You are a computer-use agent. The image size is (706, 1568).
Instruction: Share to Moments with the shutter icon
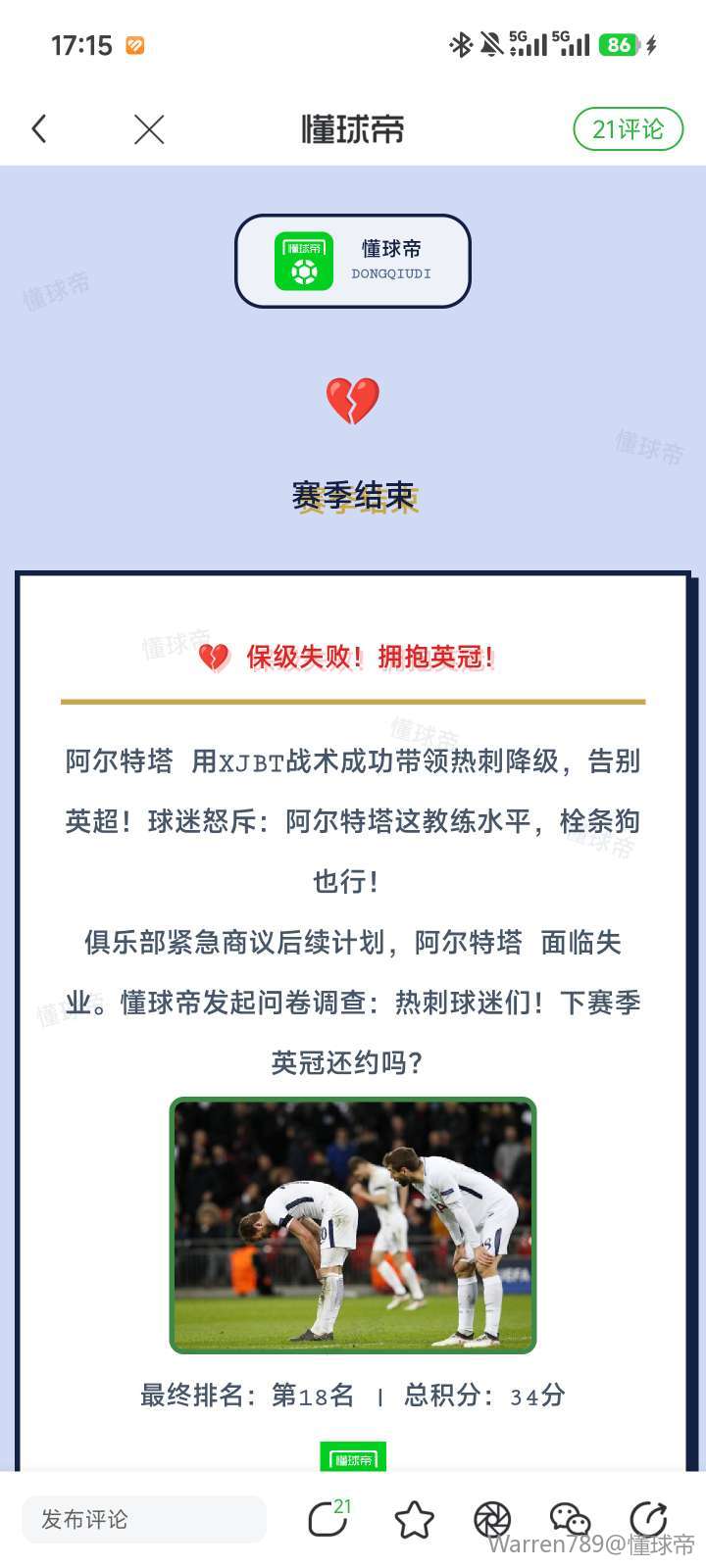pyautogui.click(x=492, y=1520)
